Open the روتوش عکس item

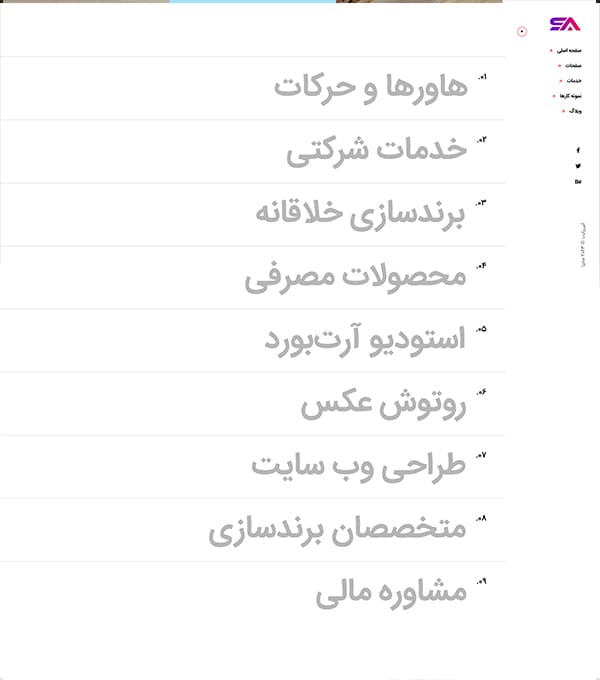(384, 402)
